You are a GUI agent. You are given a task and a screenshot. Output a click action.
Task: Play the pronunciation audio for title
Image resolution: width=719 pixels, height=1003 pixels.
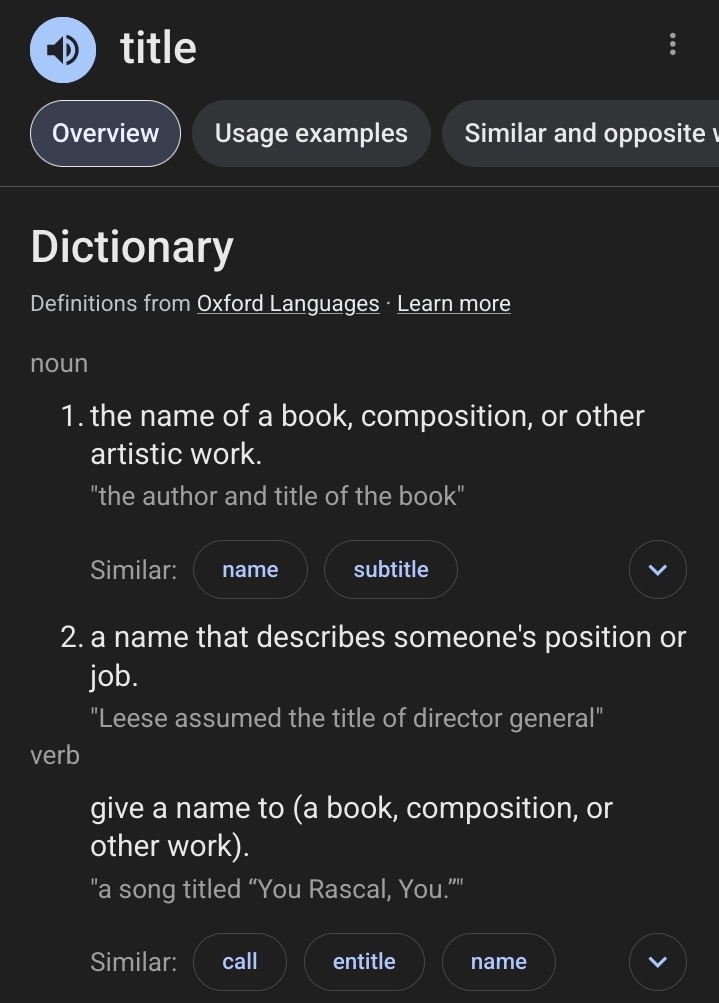(x=63, y=49)
